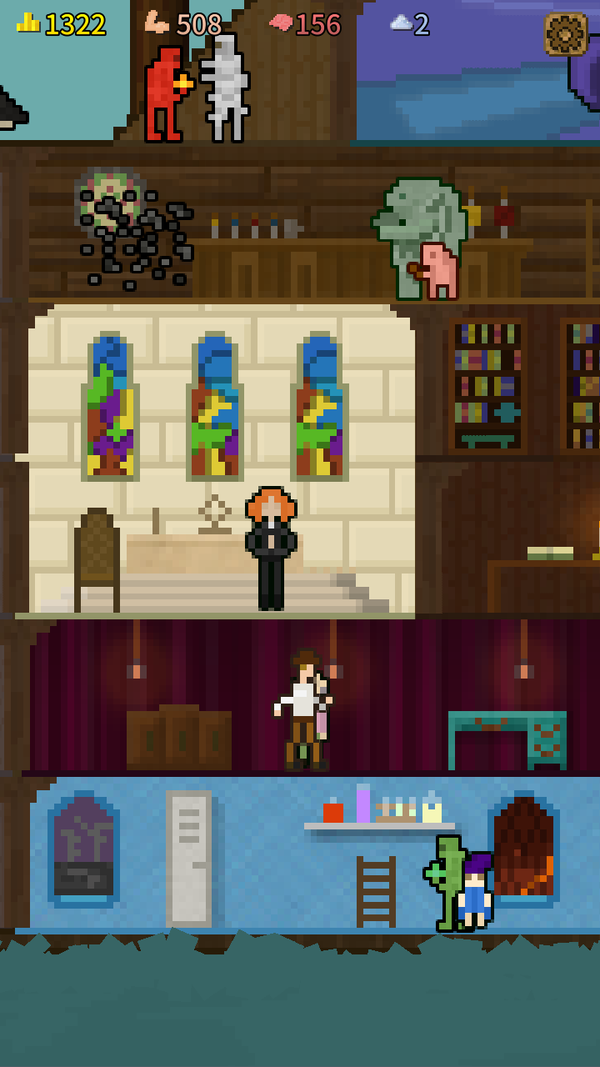Screen dimensions: 600x1067
Task: Select the orange-haired priest in the chapel
Action: point(270,547)
